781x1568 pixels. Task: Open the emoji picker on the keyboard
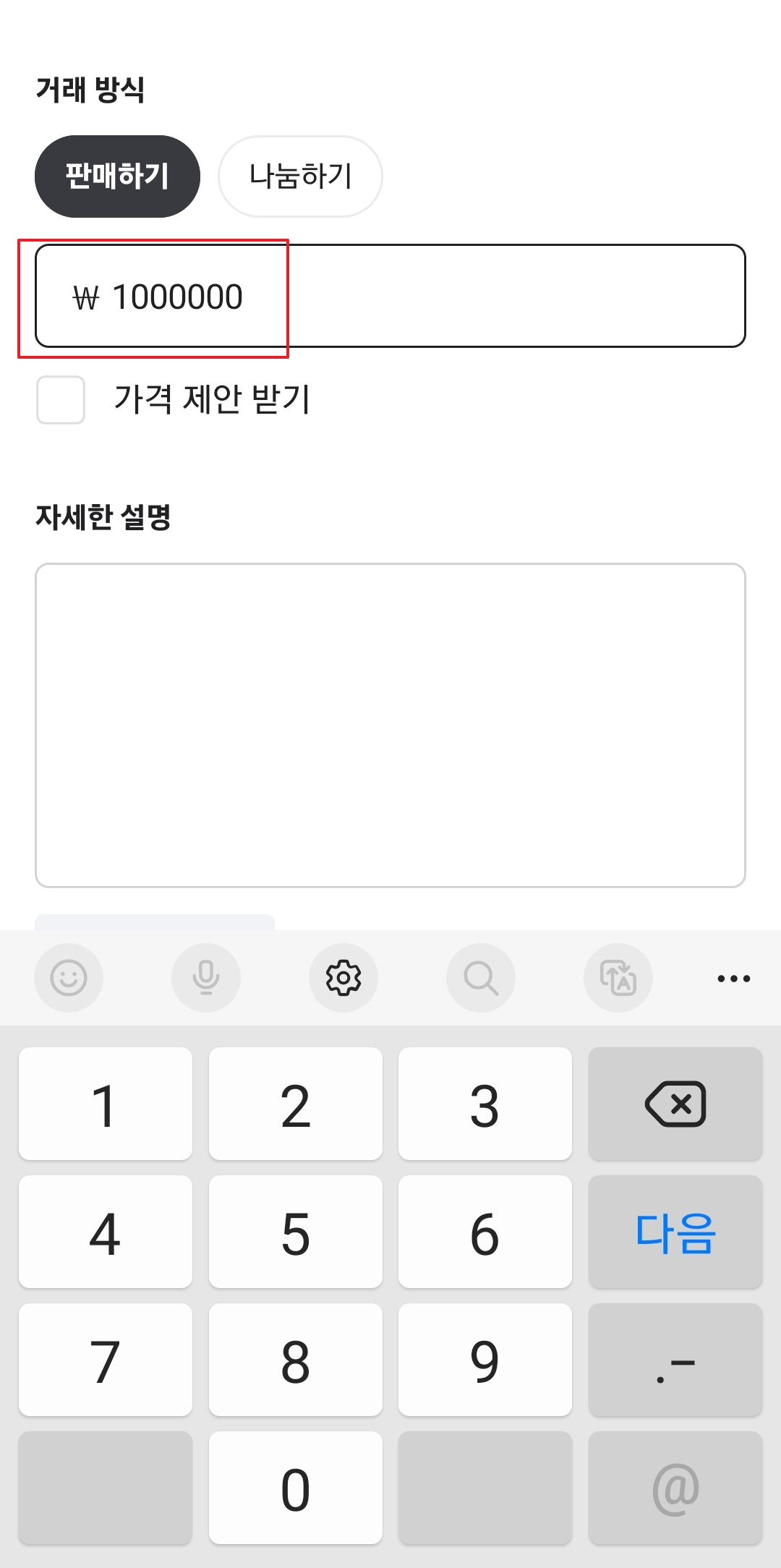(x=69, y=977)
